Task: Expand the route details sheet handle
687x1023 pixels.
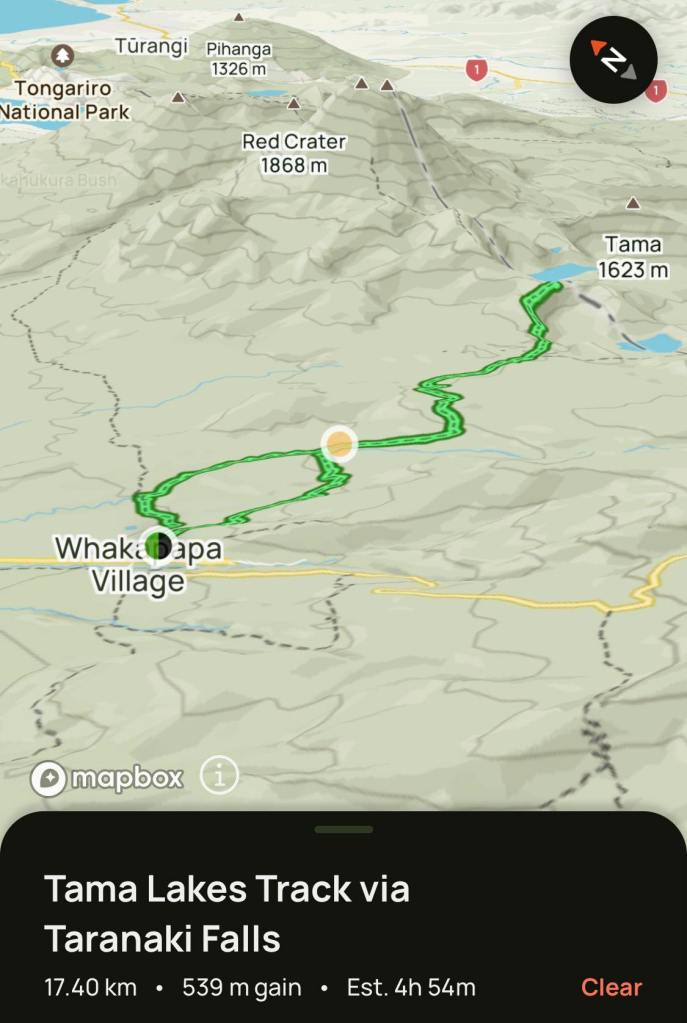Action: click(343, 829)
